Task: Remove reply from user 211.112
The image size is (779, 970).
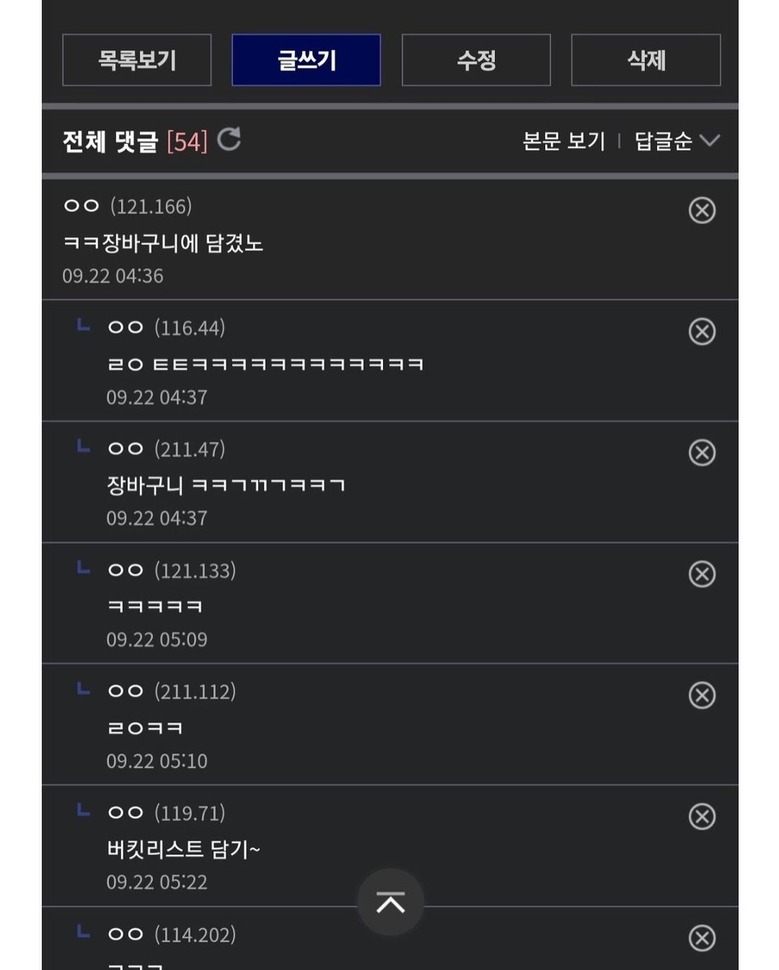Action: point(702,695)
